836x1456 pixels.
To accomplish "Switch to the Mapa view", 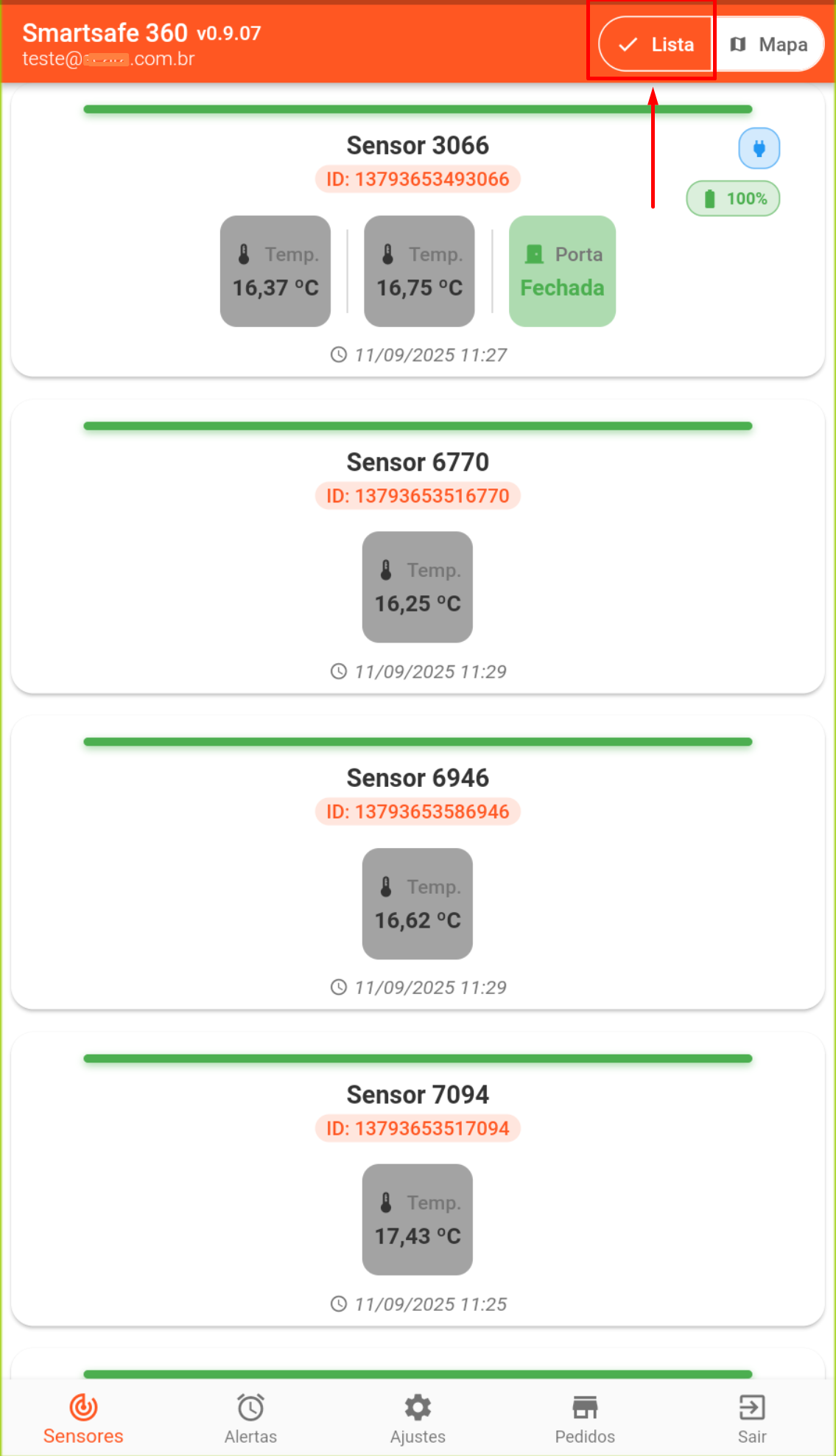I will coord(768,45).
